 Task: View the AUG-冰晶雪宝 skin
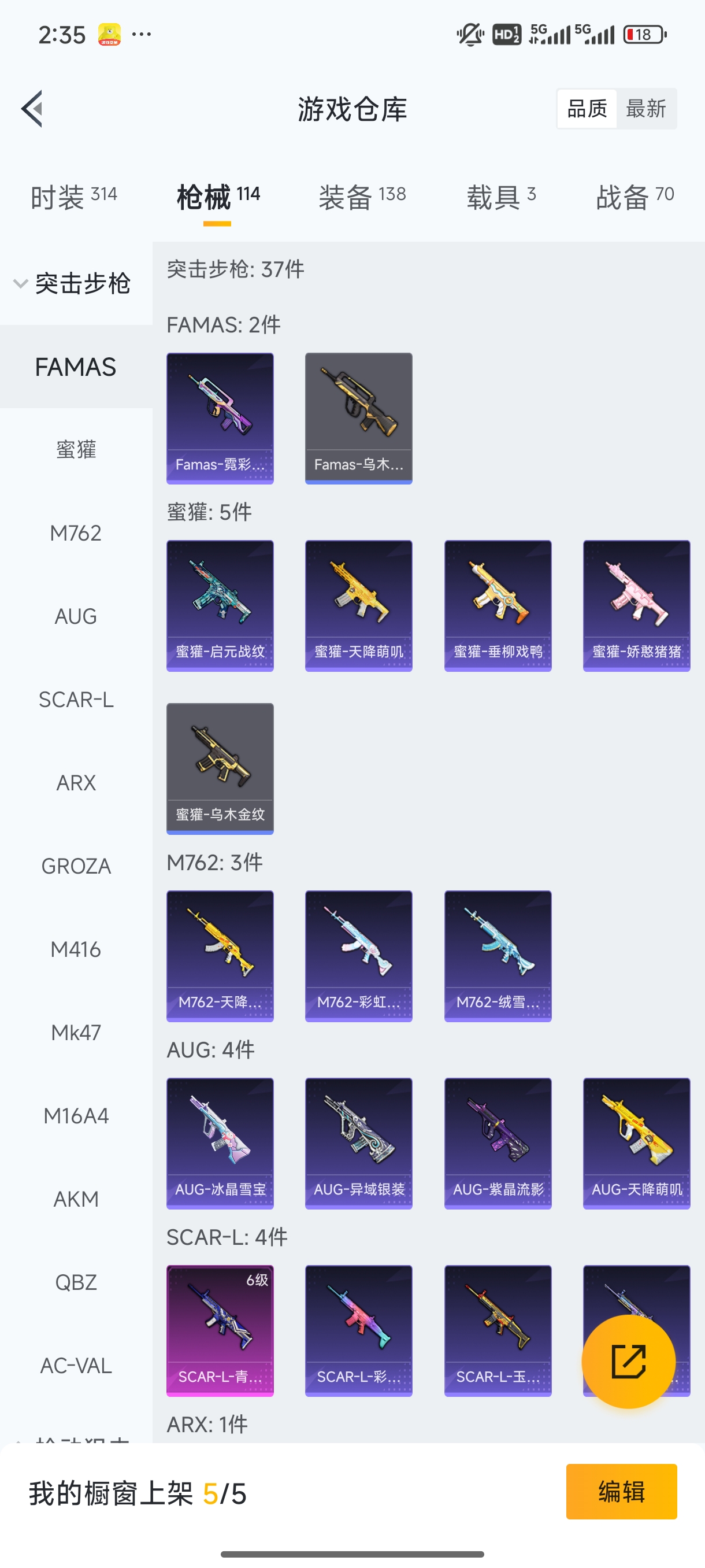point(220,1143)
